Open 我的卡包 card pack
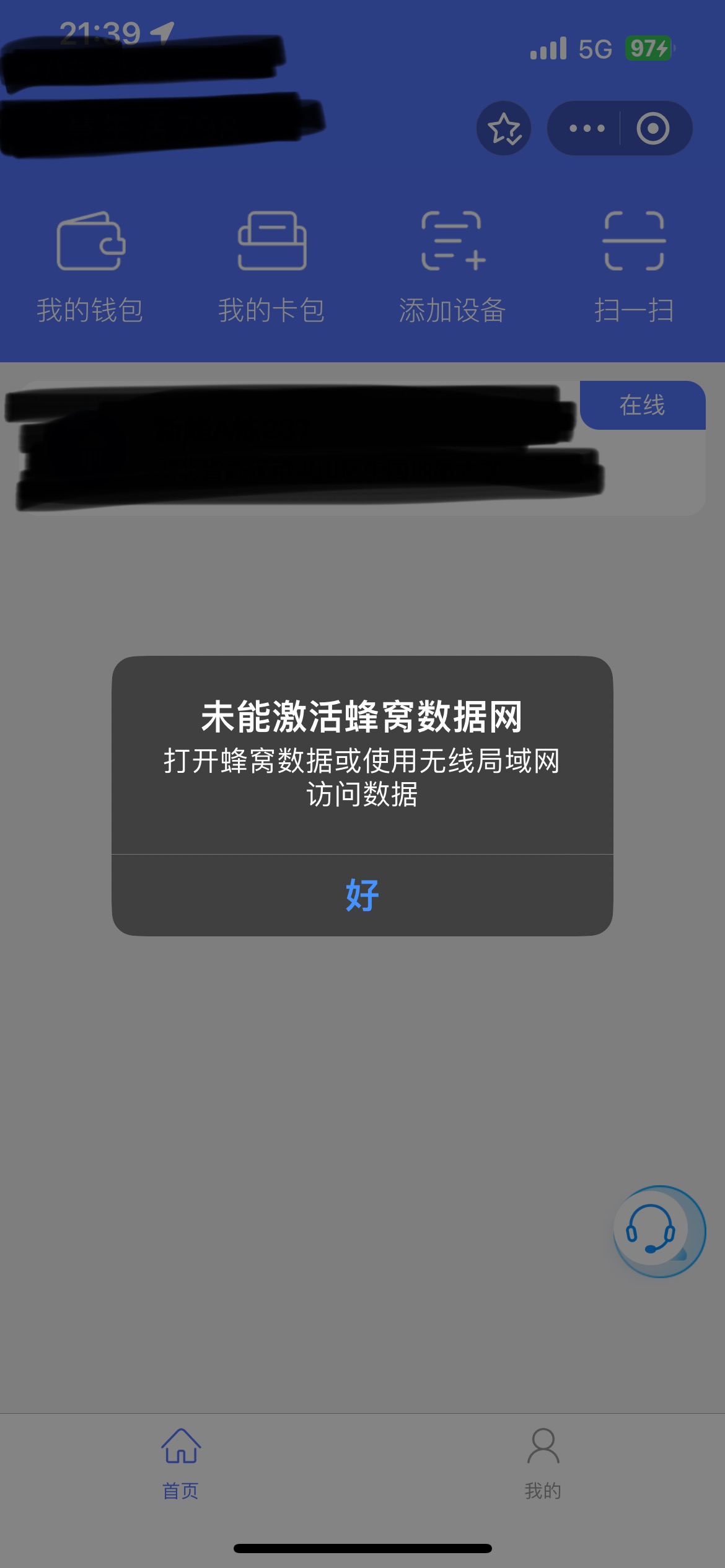725x1568 pixels. pos(271,266)
